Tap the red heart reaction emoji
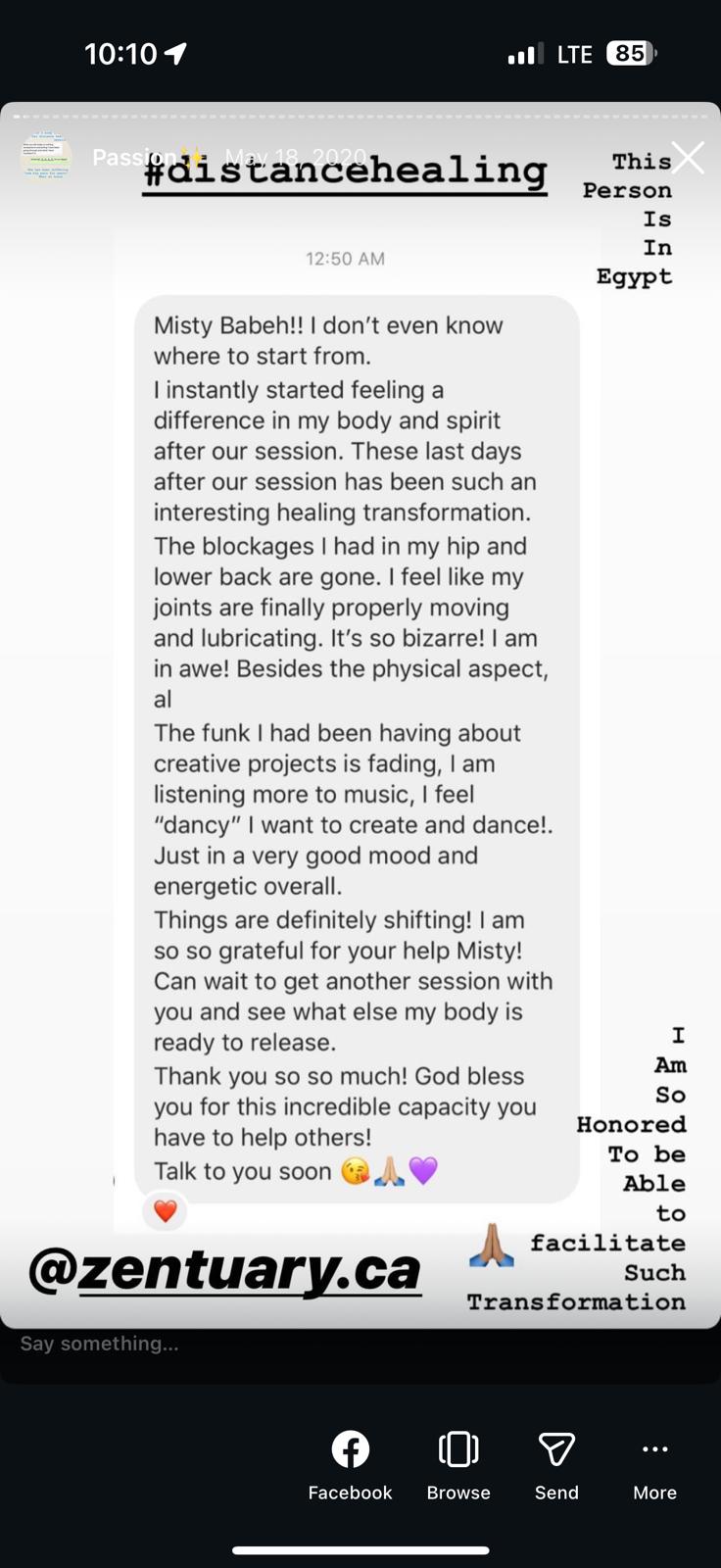The width and height of the screenshot is (721, 1568). click(165, 1210)
